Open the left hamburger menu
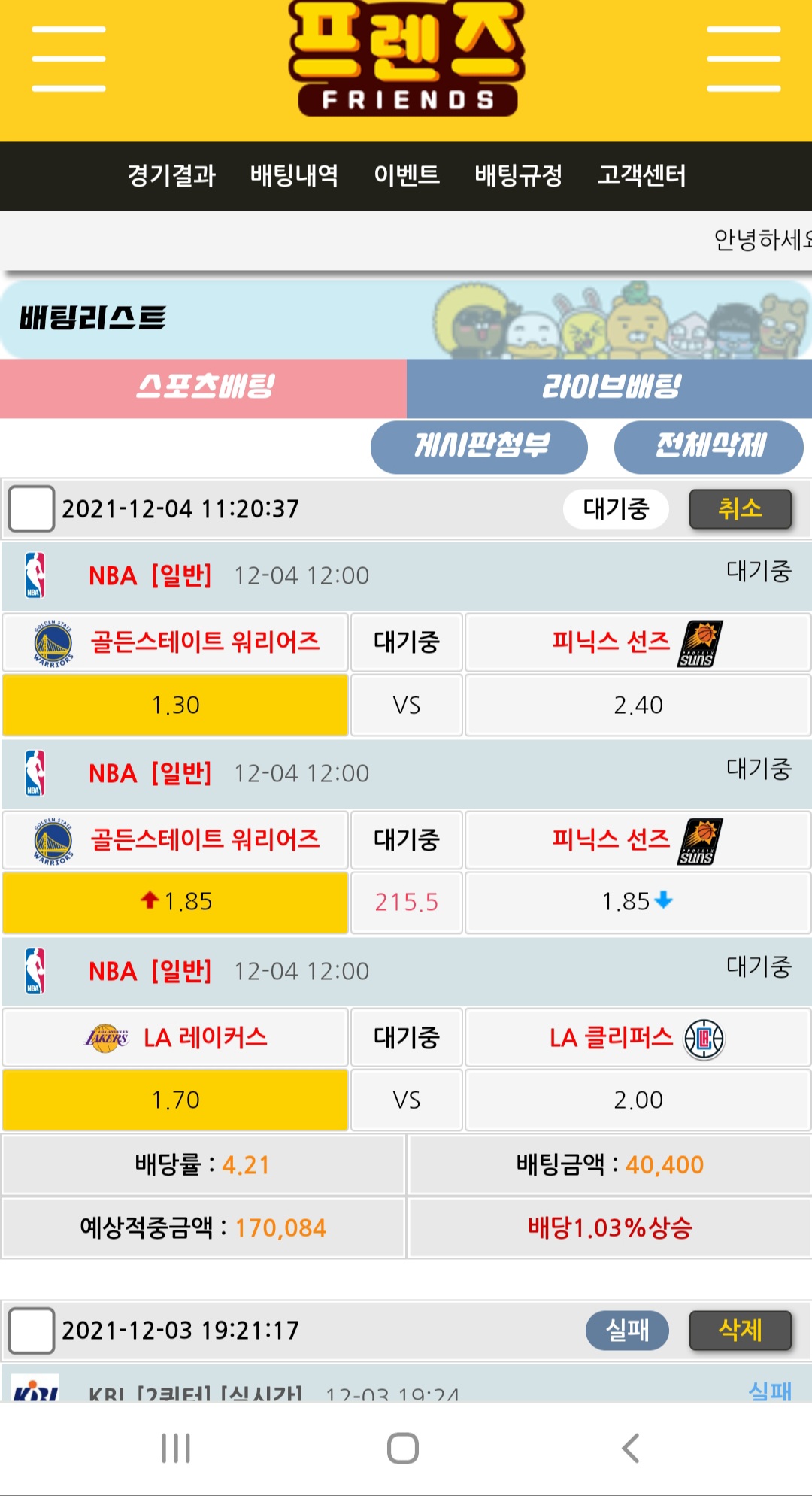The height and width of the screenshot is (1496, 812). tap(68, 59)
